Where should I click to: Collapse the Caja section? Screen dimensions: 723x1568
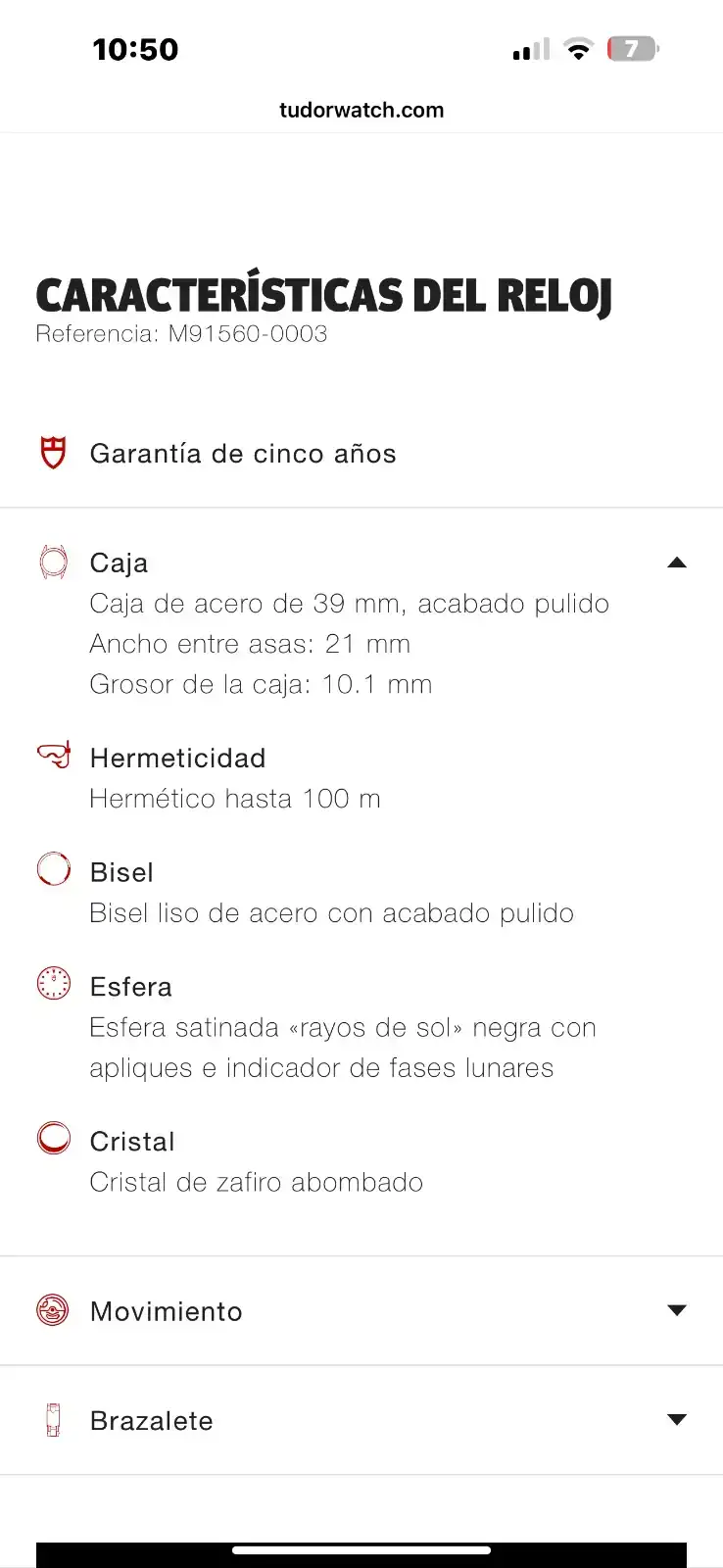(676, 563)
